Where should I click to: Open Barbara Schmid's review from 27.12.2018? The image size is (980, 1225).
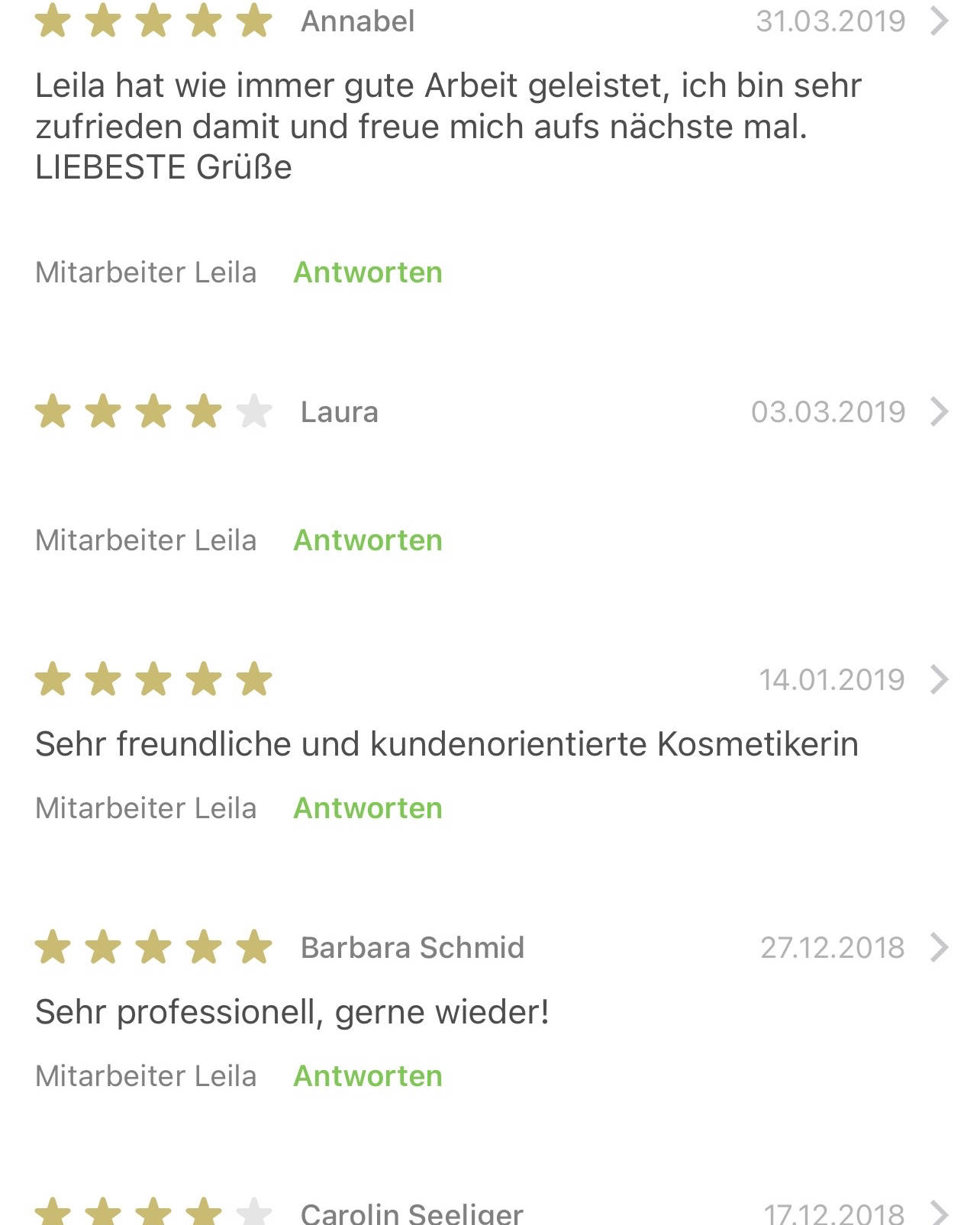point(939,947)
